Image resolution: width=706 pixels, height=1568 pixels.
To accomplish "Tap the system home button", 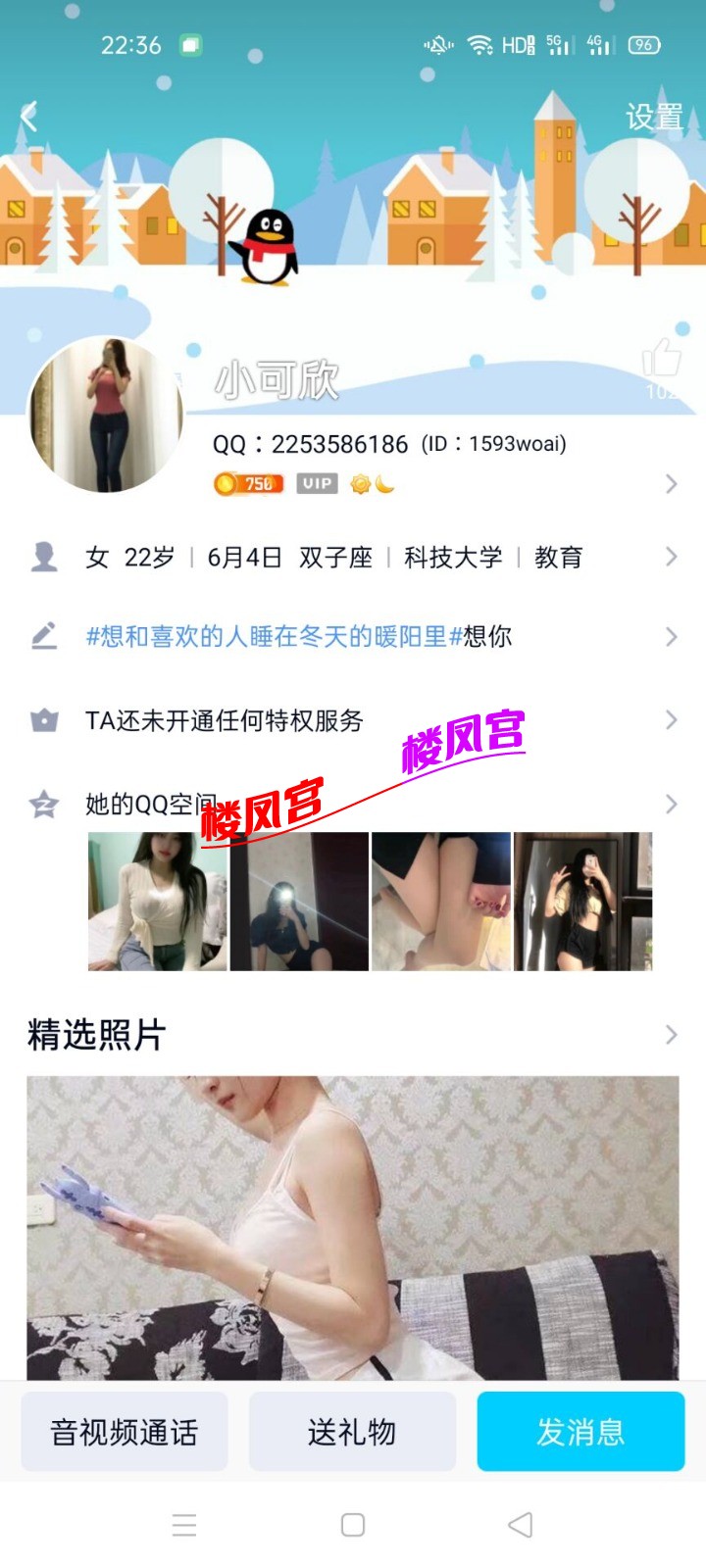I will pyautogui.click(x=353, y=1525).
